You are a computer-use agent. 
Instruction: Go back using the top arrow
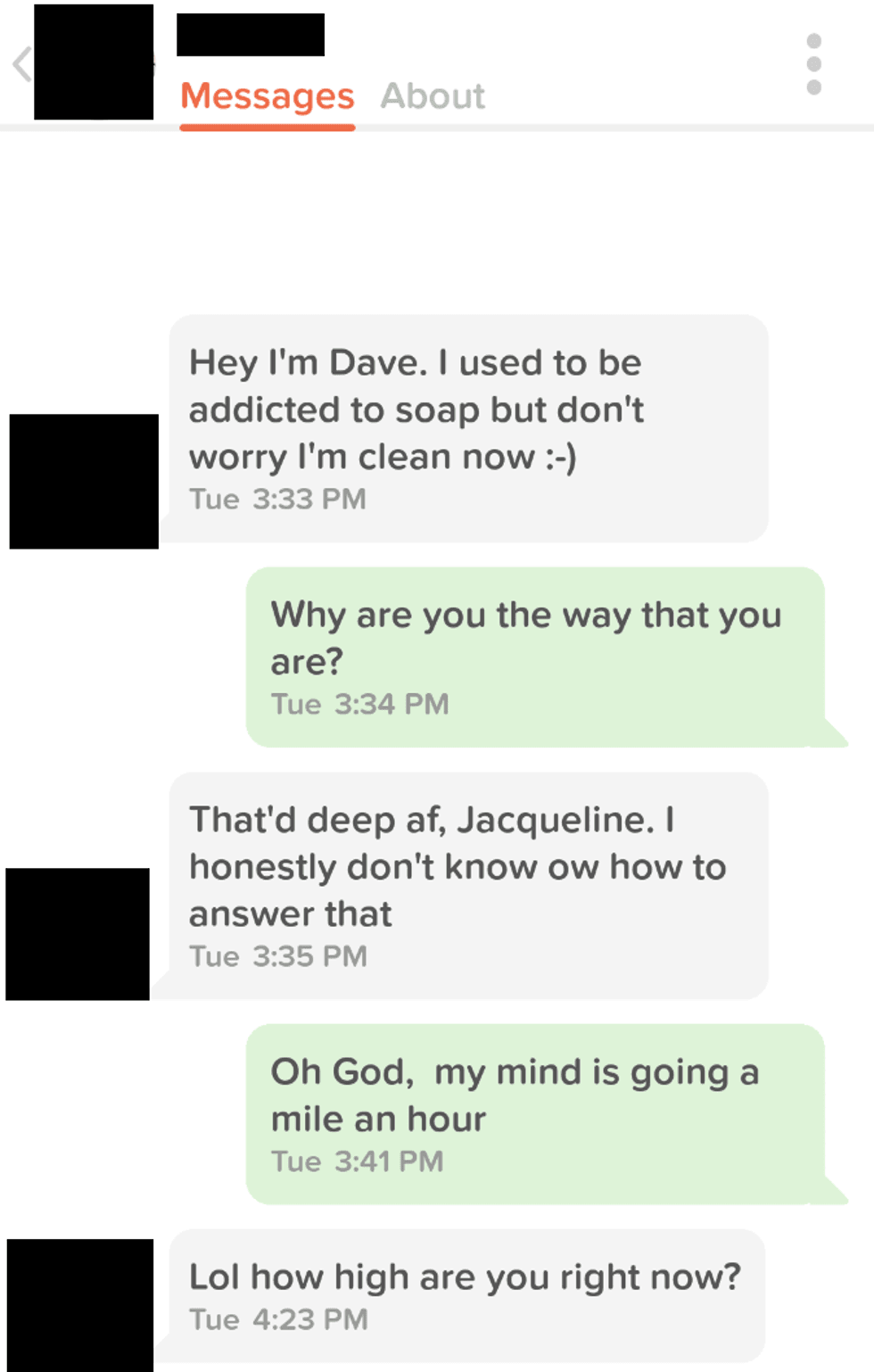pyautogui.click(x=21, y=64)
